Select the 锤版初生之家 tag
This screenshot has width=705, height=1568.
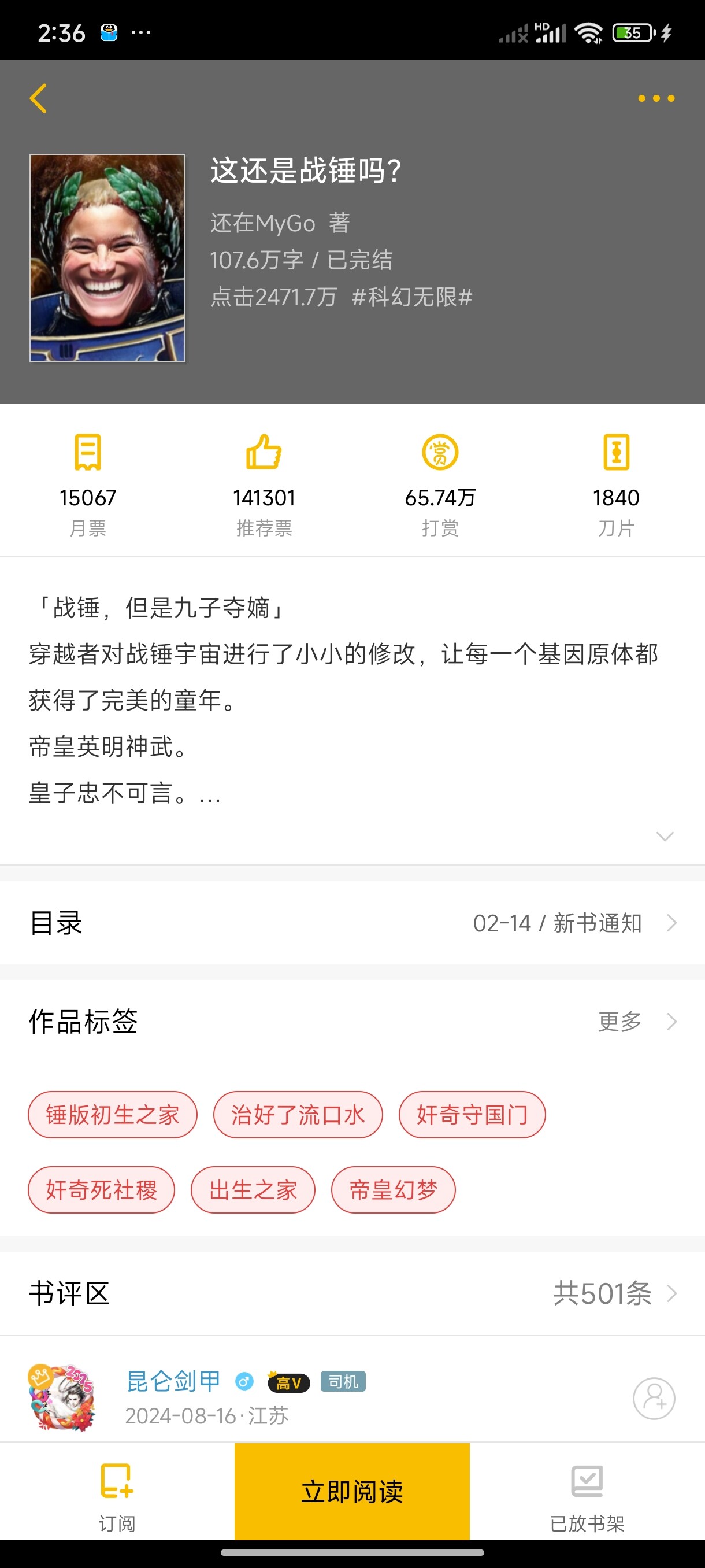coord(113,1115)
